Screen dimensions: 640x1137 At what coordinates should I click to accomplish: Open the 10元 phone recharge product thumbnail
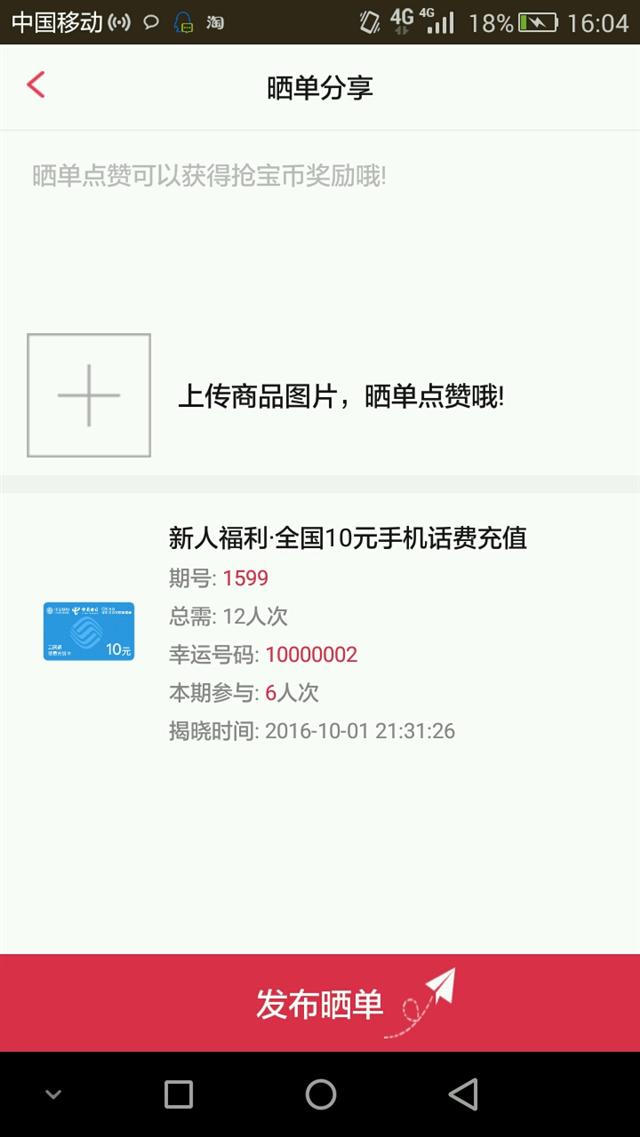[x=88, y=631]
